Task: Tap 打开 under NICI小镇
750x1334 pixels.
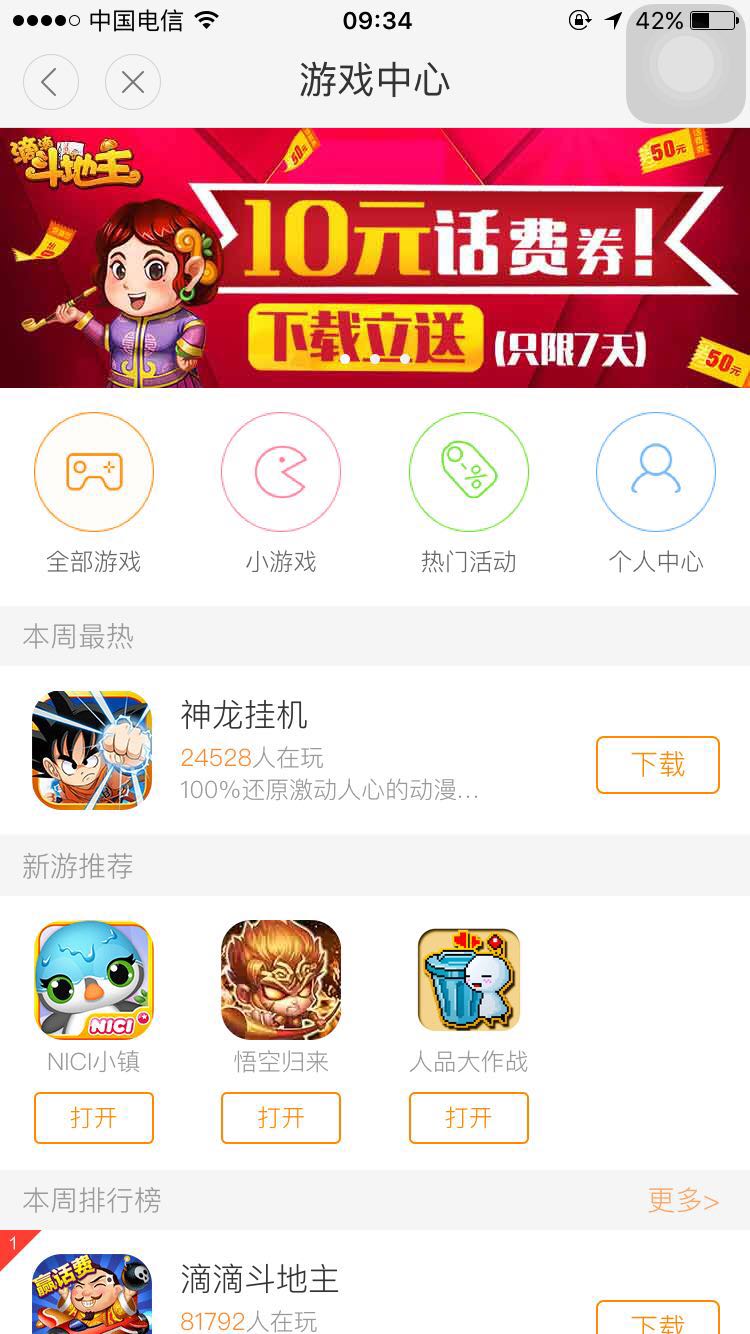Action: (x=94, y=1118)
